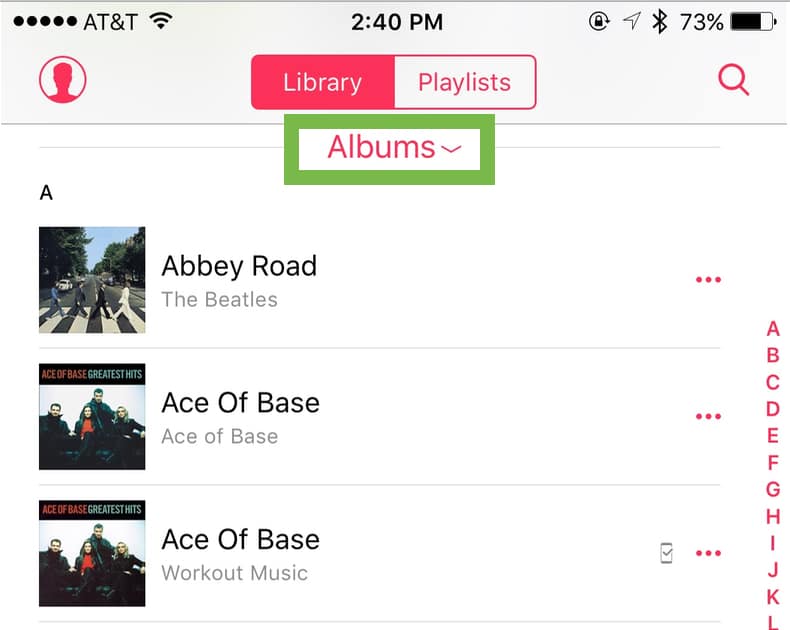Open more options for Abbey Road

[x=708, y=280]
